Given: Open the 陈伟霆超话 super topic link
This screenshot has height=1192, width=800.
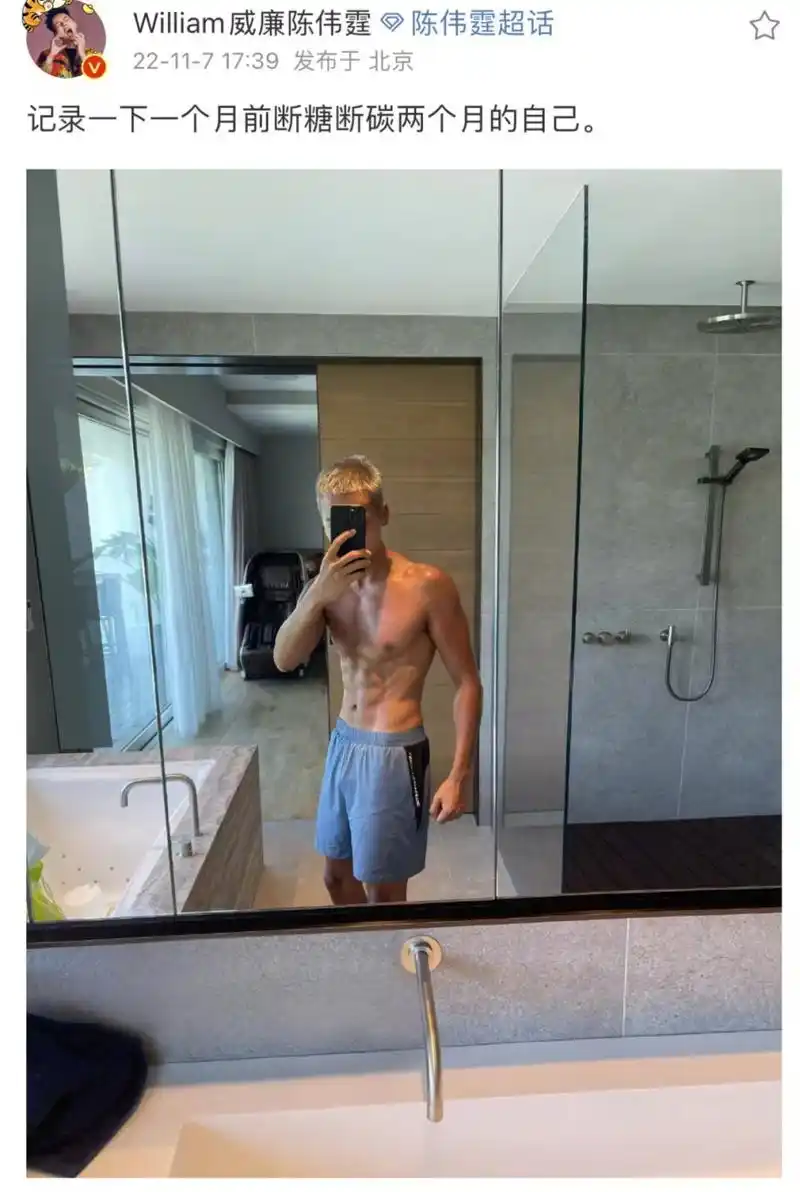Looking at the screenshot, I should click(x=481, y=23).
